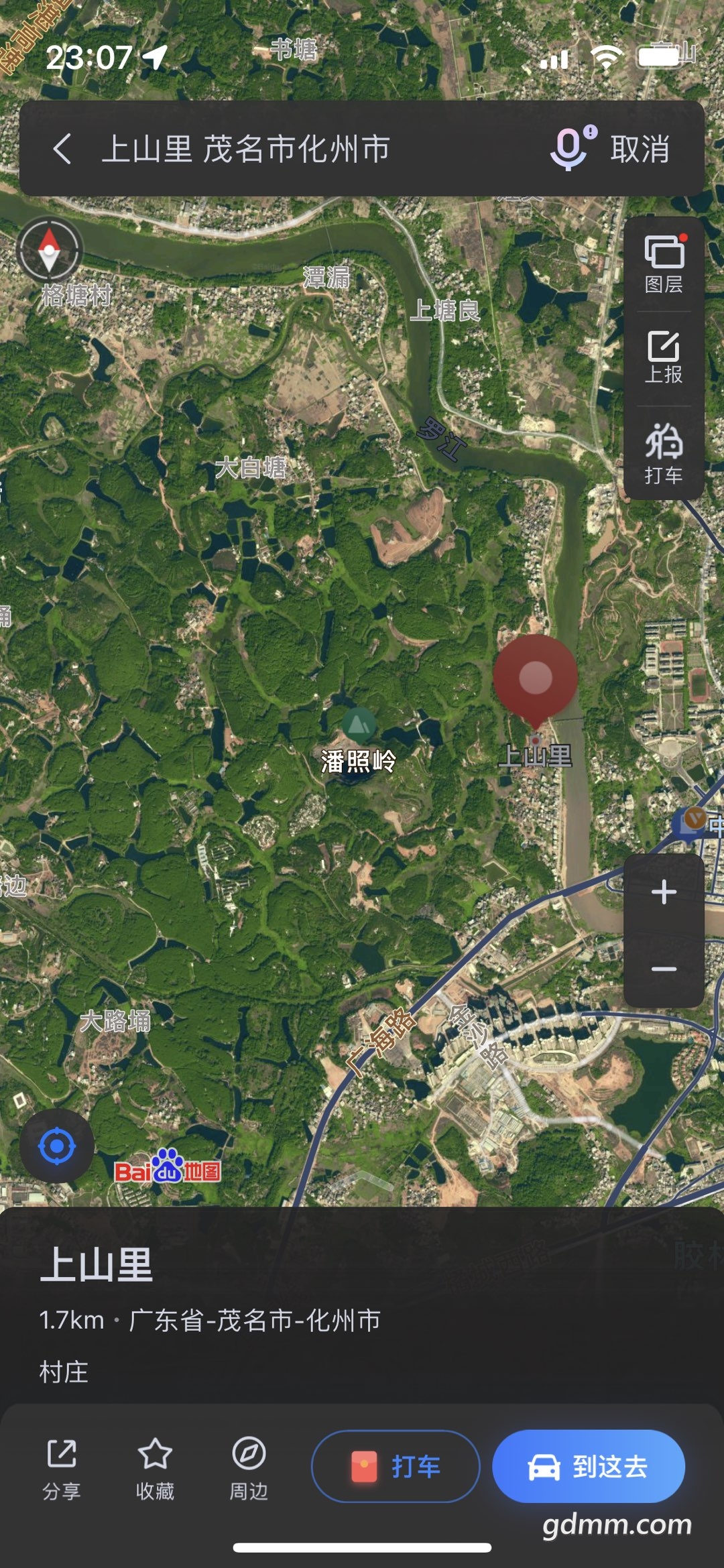The height and width of the screenshot is (1568, 724).
Task: Open 打车 in the side toolbar
Action: (664, 453)
